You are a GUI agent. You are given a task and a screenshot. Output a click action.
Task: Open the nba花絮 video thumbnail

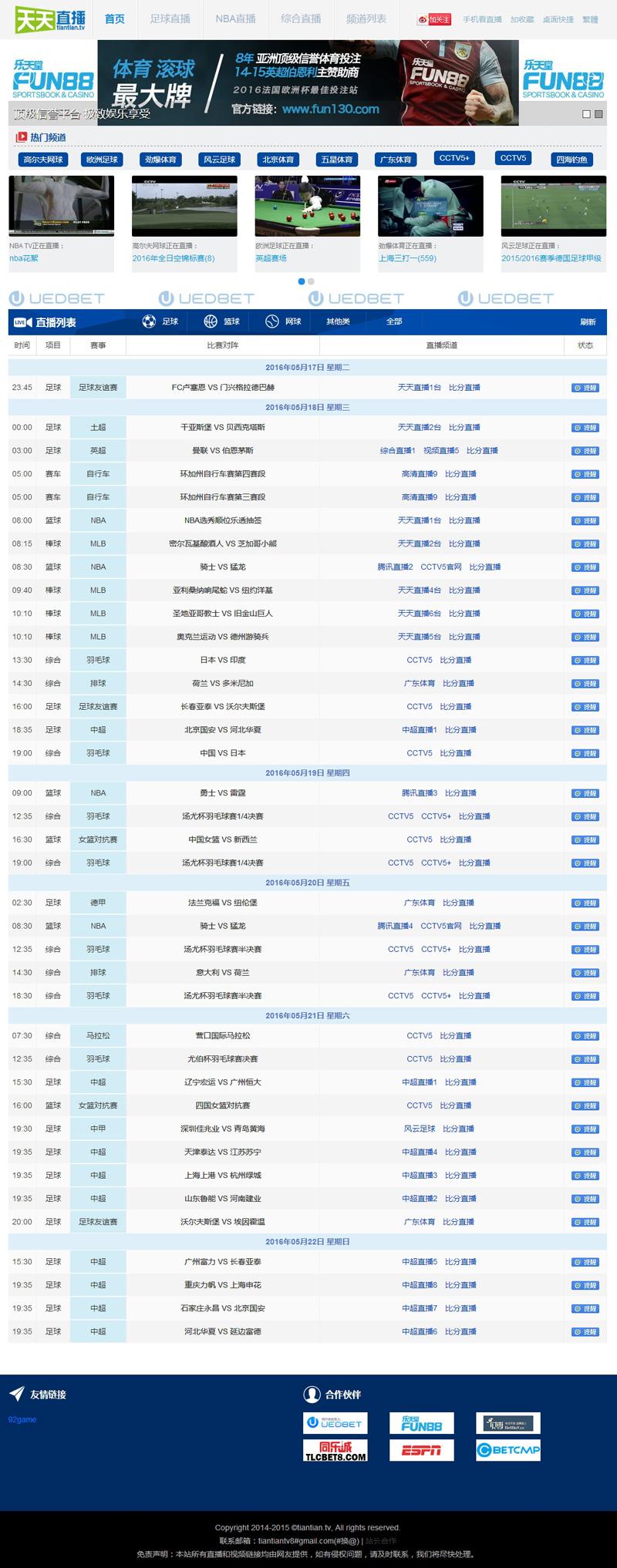coord(61,204)
